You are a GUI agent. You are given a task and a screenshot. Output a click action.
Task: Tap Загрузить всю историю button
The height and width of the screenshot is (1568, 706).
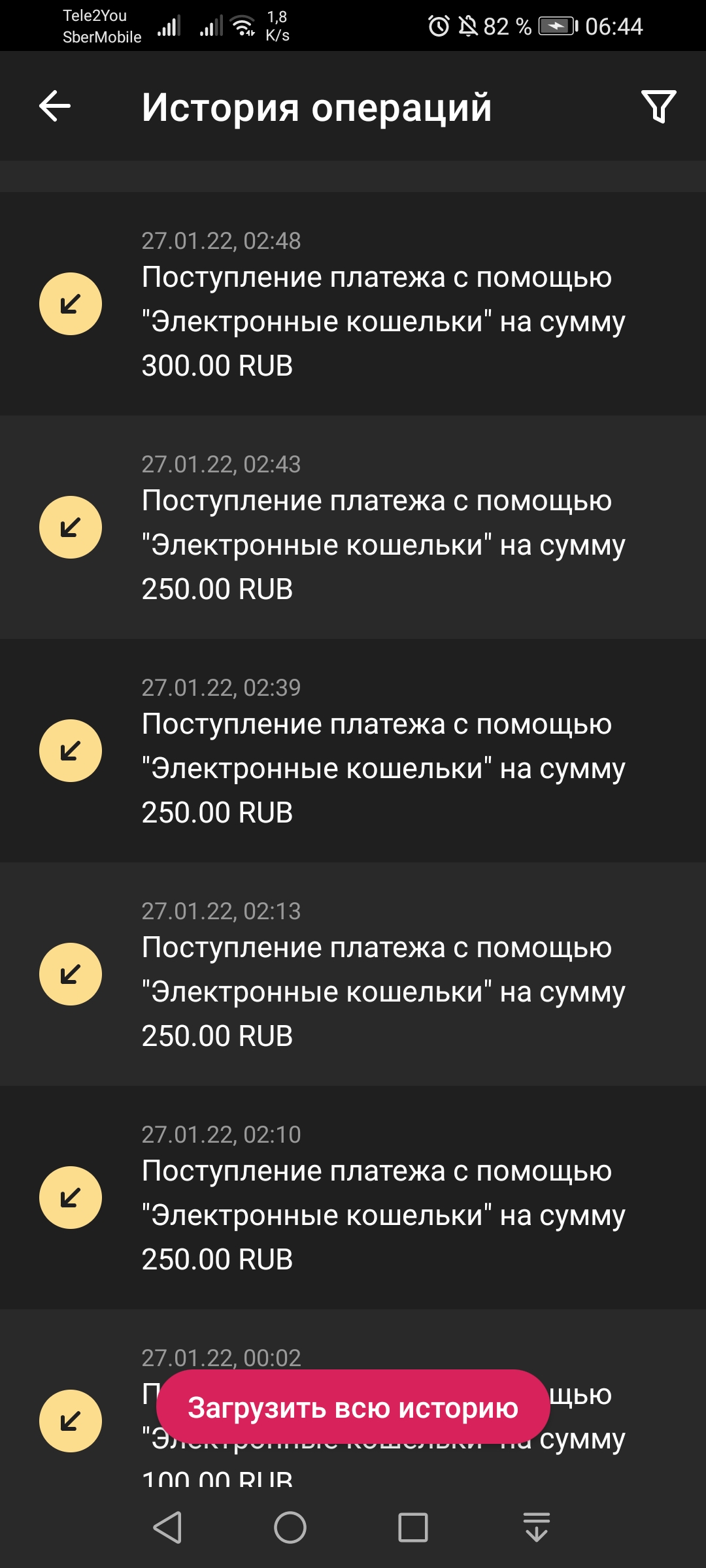tap(353, 1407)
